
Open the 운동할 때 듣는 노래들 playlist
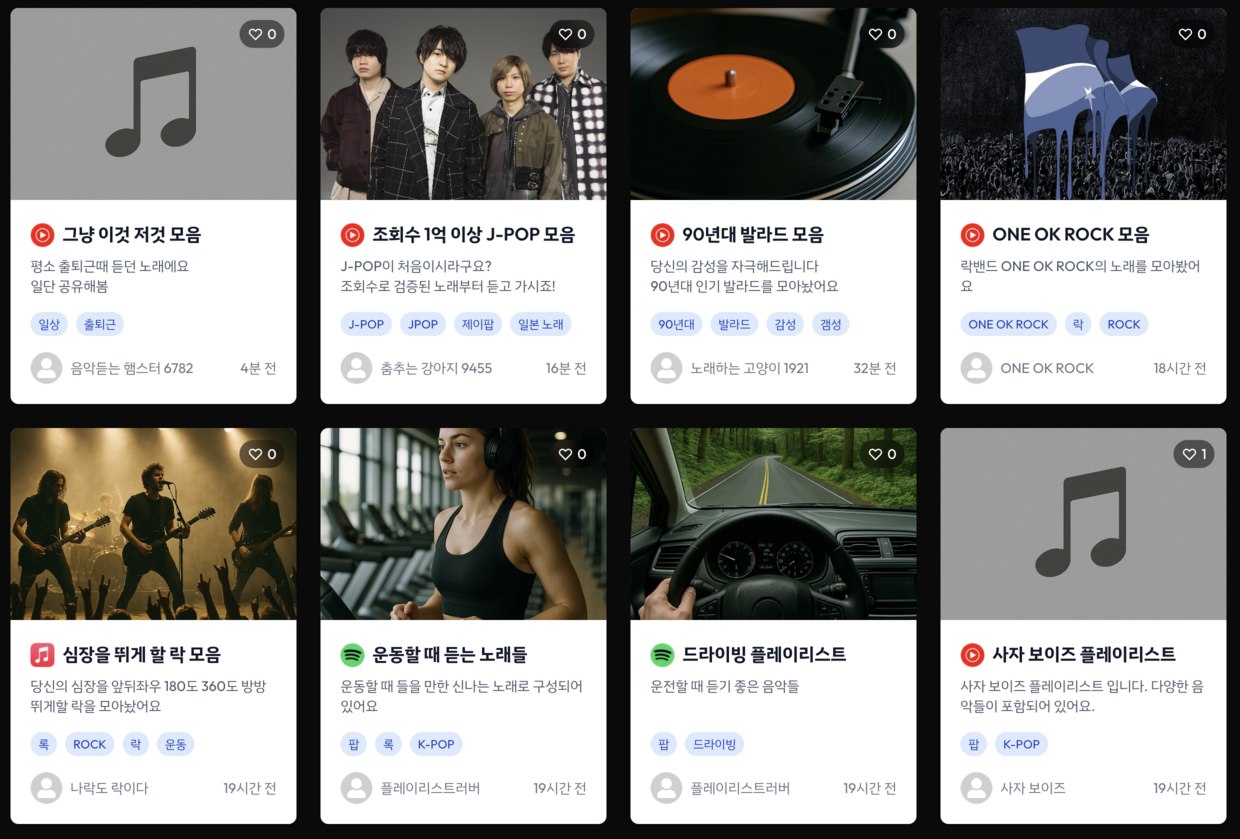tap(449, 655)
